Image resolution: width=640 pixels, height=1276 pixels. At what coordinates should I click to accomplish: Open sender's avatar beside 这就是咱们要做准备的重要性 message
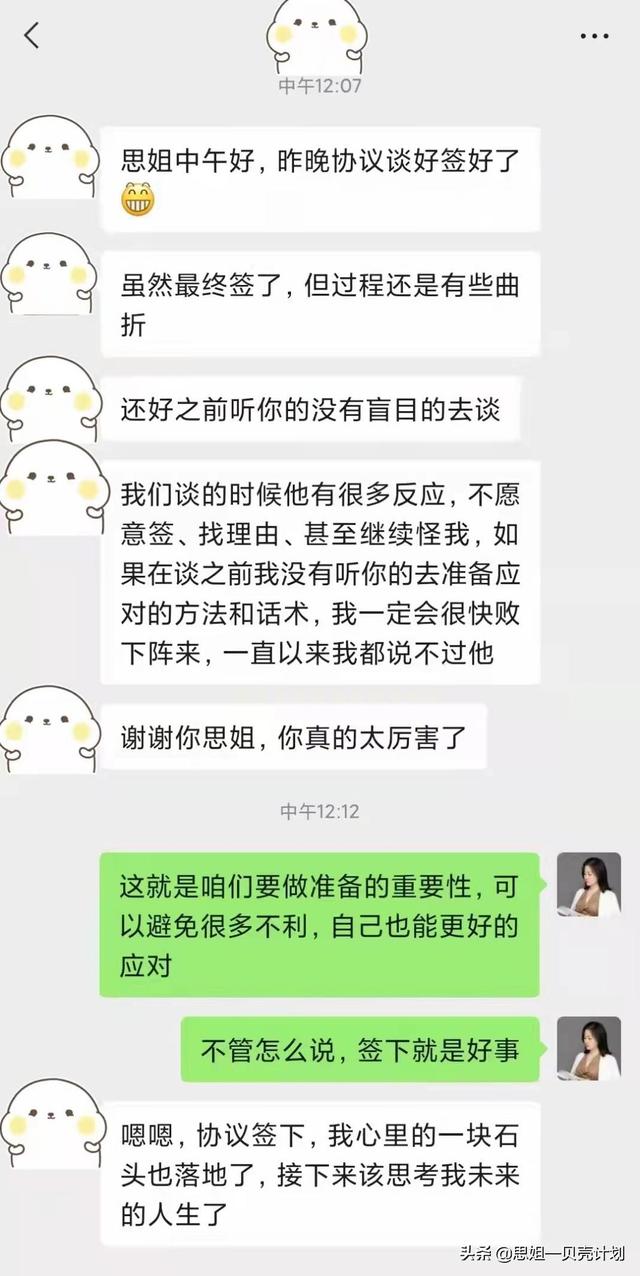coord(588,884)
